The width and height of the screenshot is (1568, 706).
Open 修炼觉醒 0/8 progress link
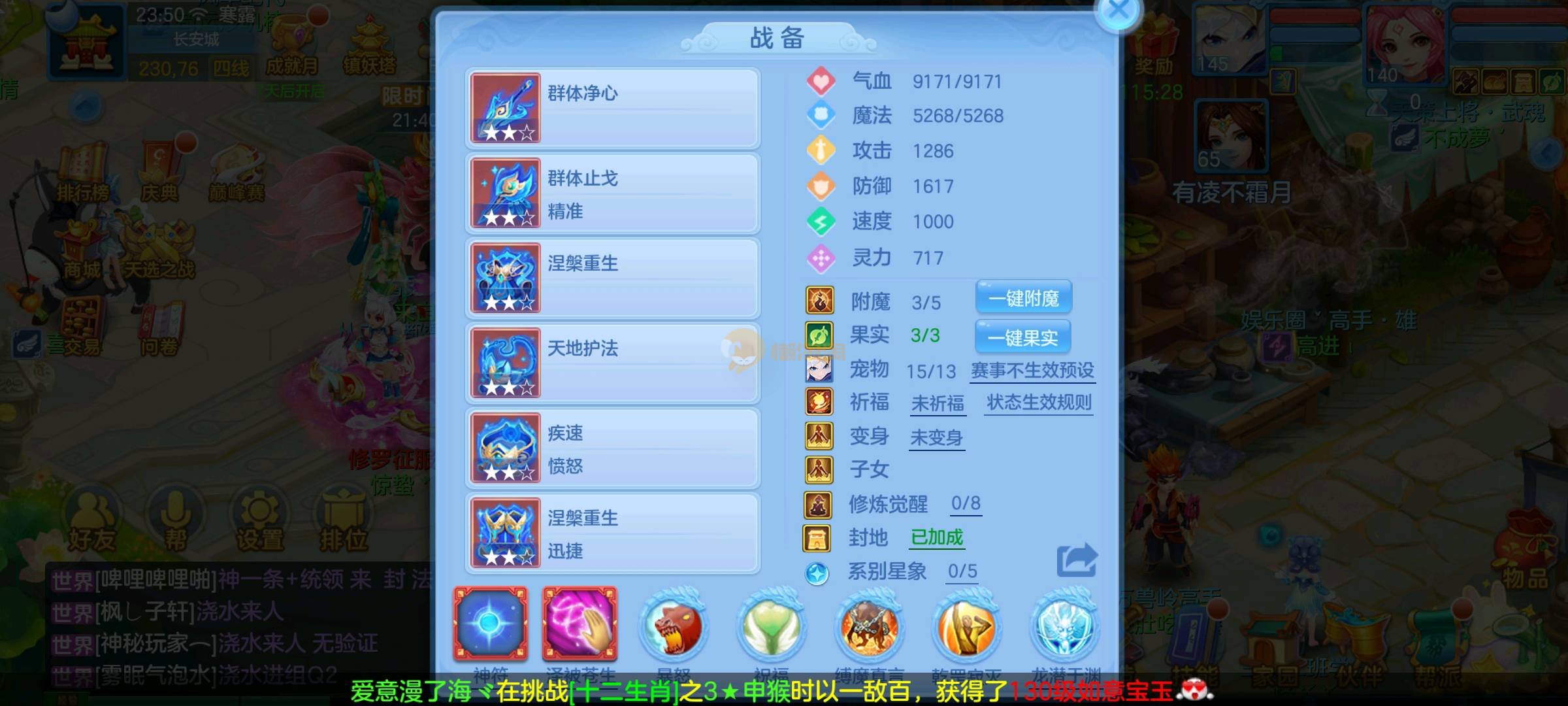[965, 503]
